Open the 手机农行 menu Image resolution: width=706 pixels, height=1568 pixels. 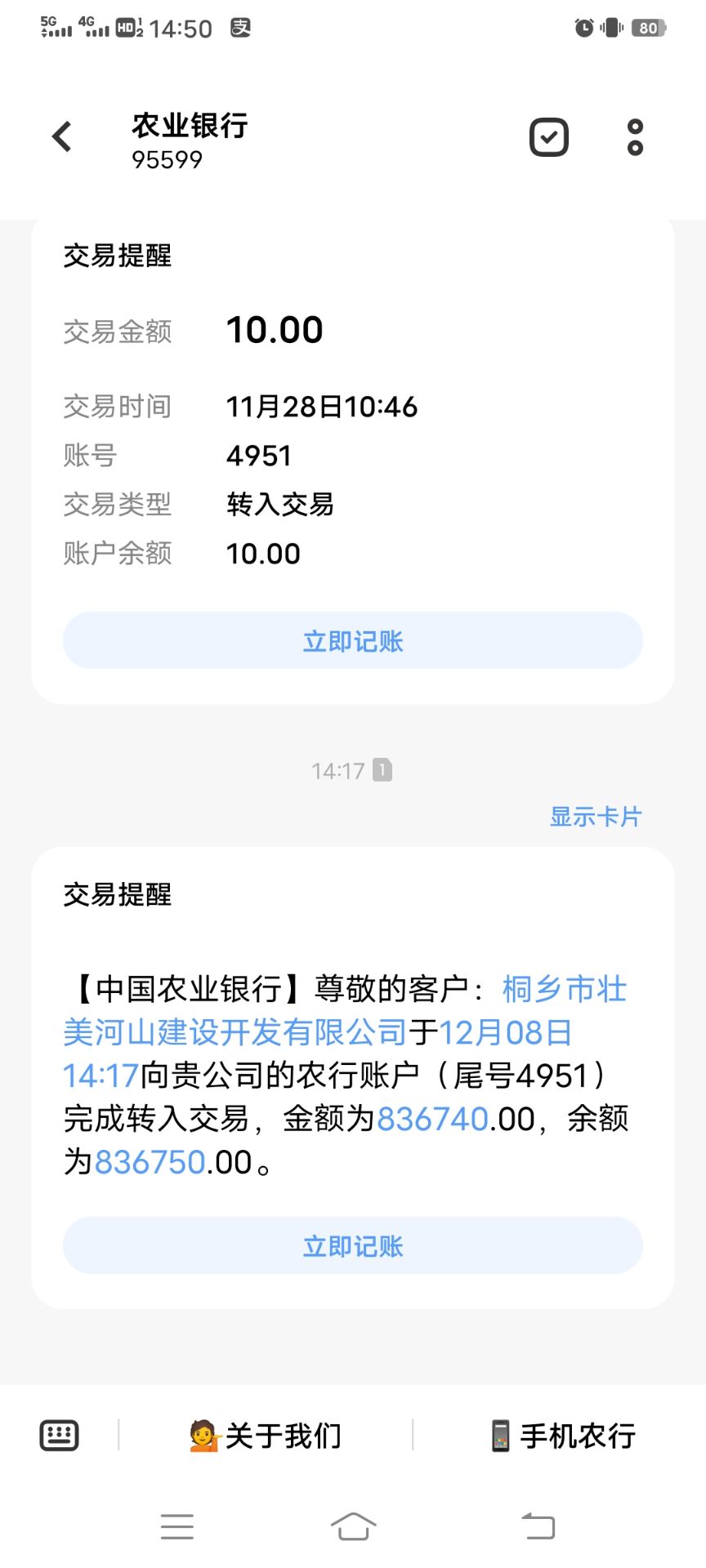point(562,1436)
